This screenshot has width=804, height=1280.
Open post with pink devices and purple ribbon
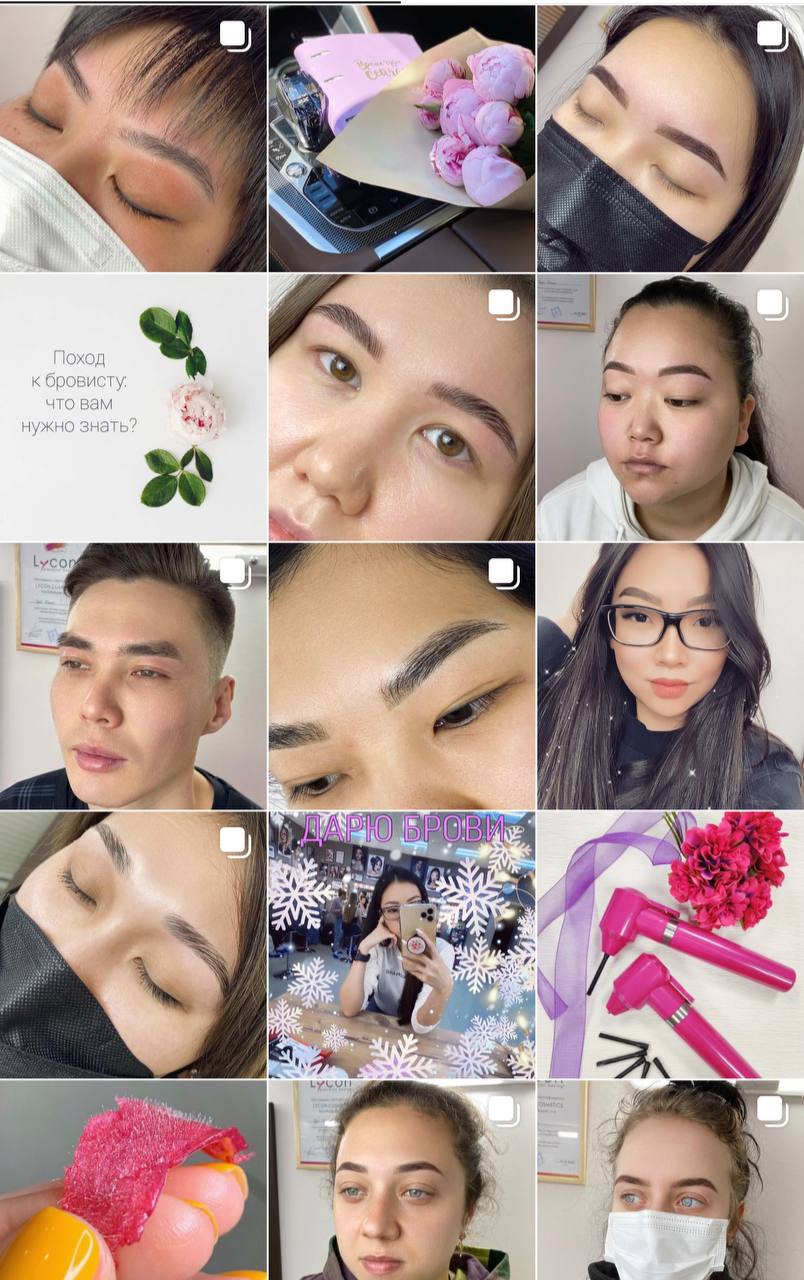tap(670, 945)
